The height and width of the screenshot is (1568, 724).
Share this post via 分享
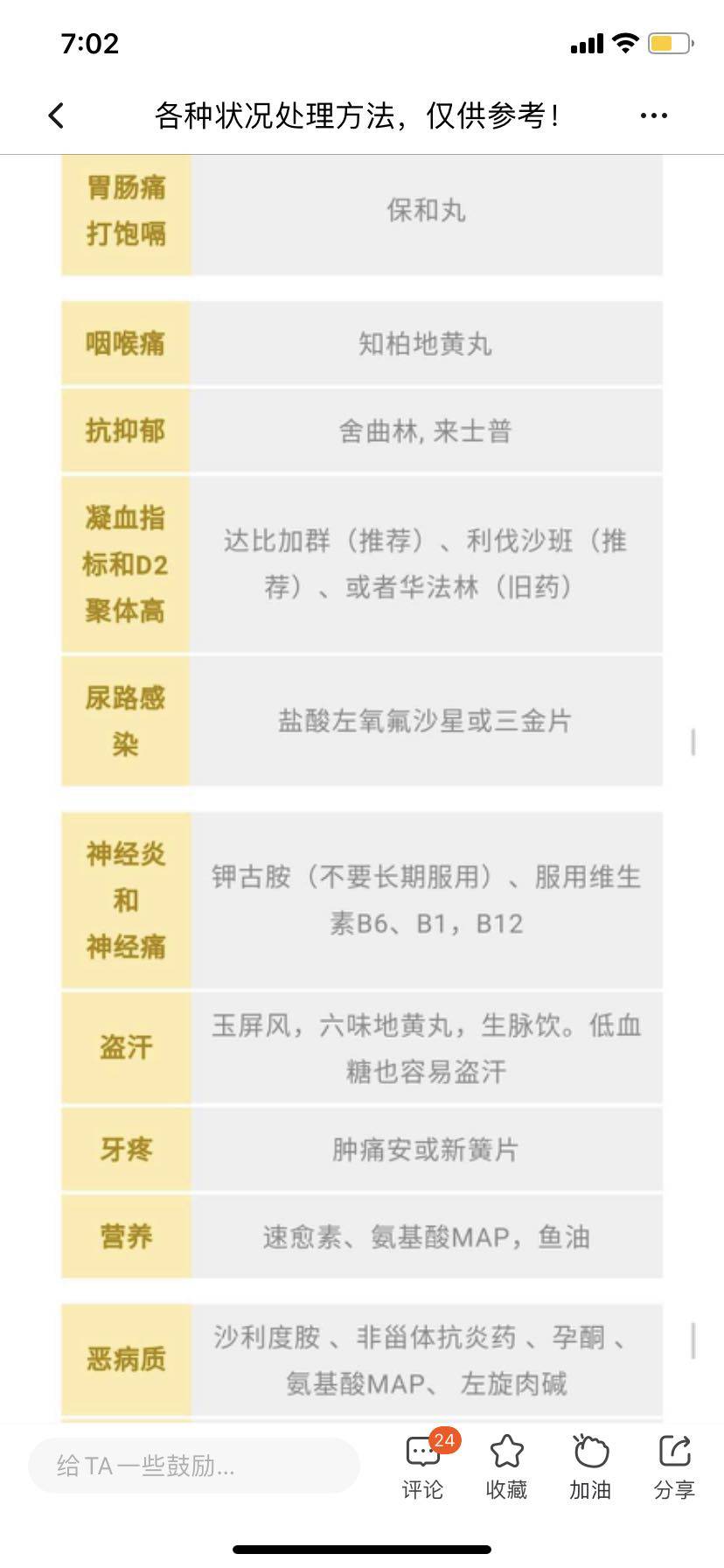674,1466
